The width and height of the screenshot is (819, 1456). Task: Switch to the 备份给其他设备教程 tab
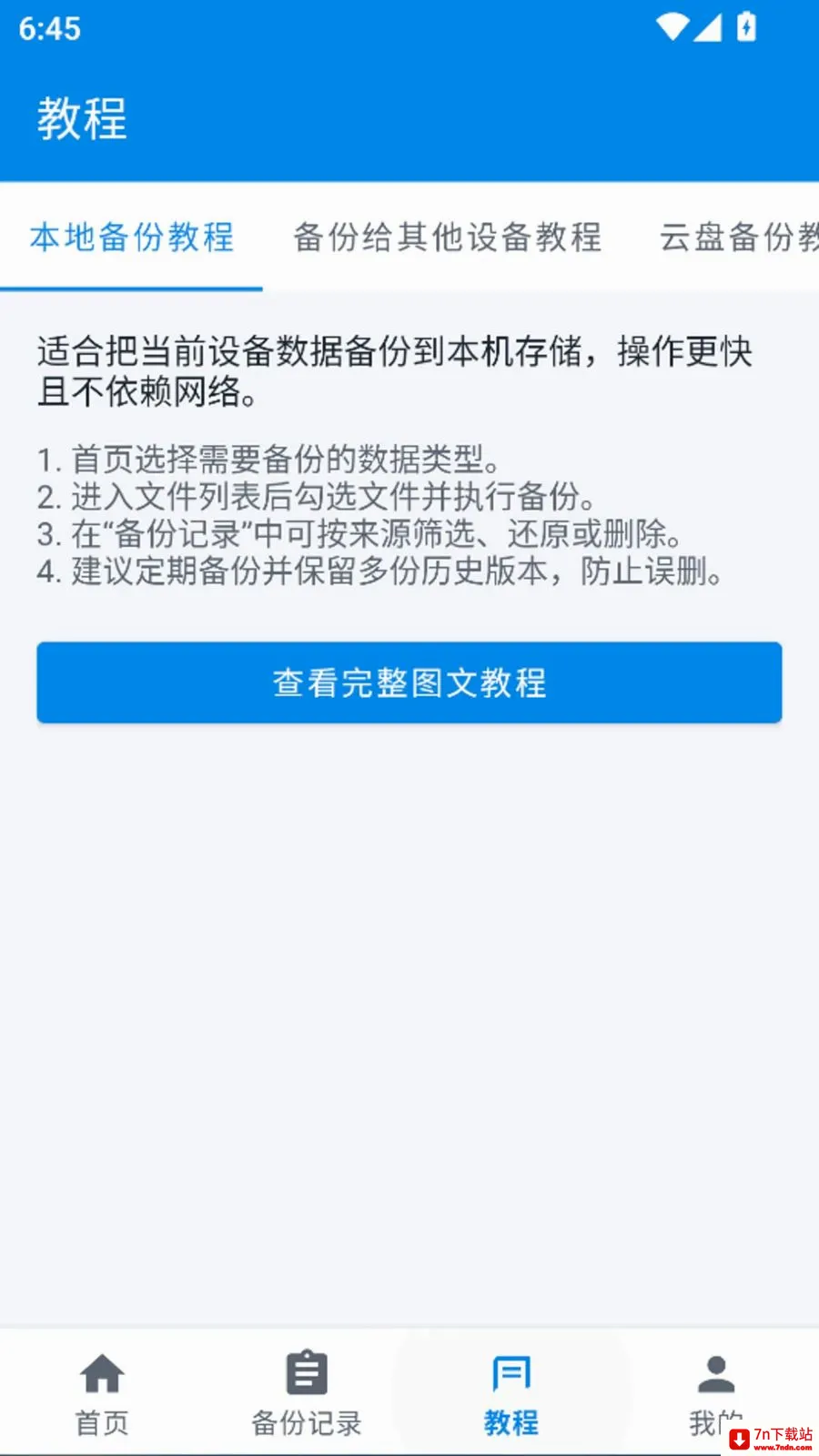447,237
